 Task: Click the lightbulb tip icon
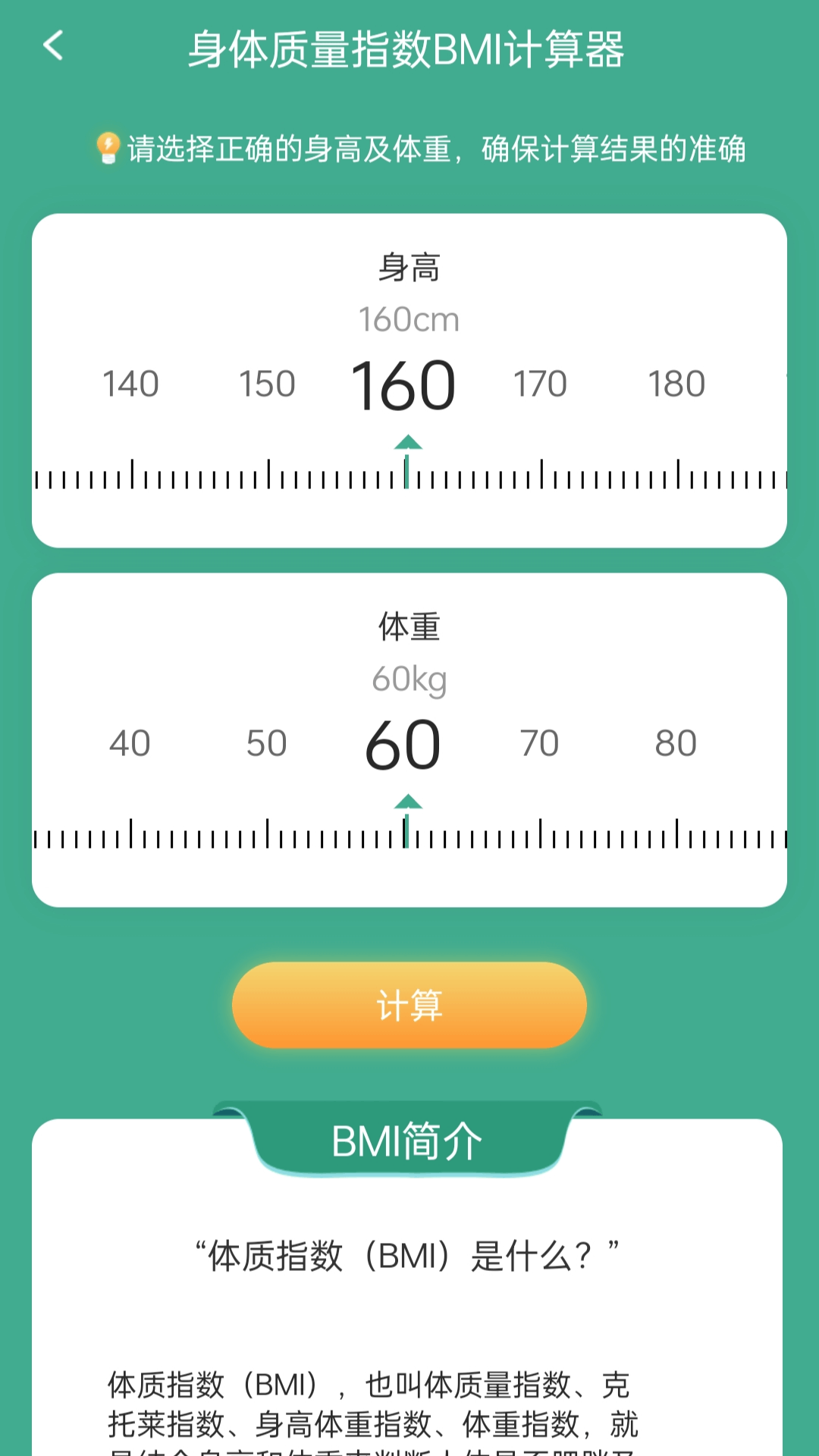(x=107, y=149)
